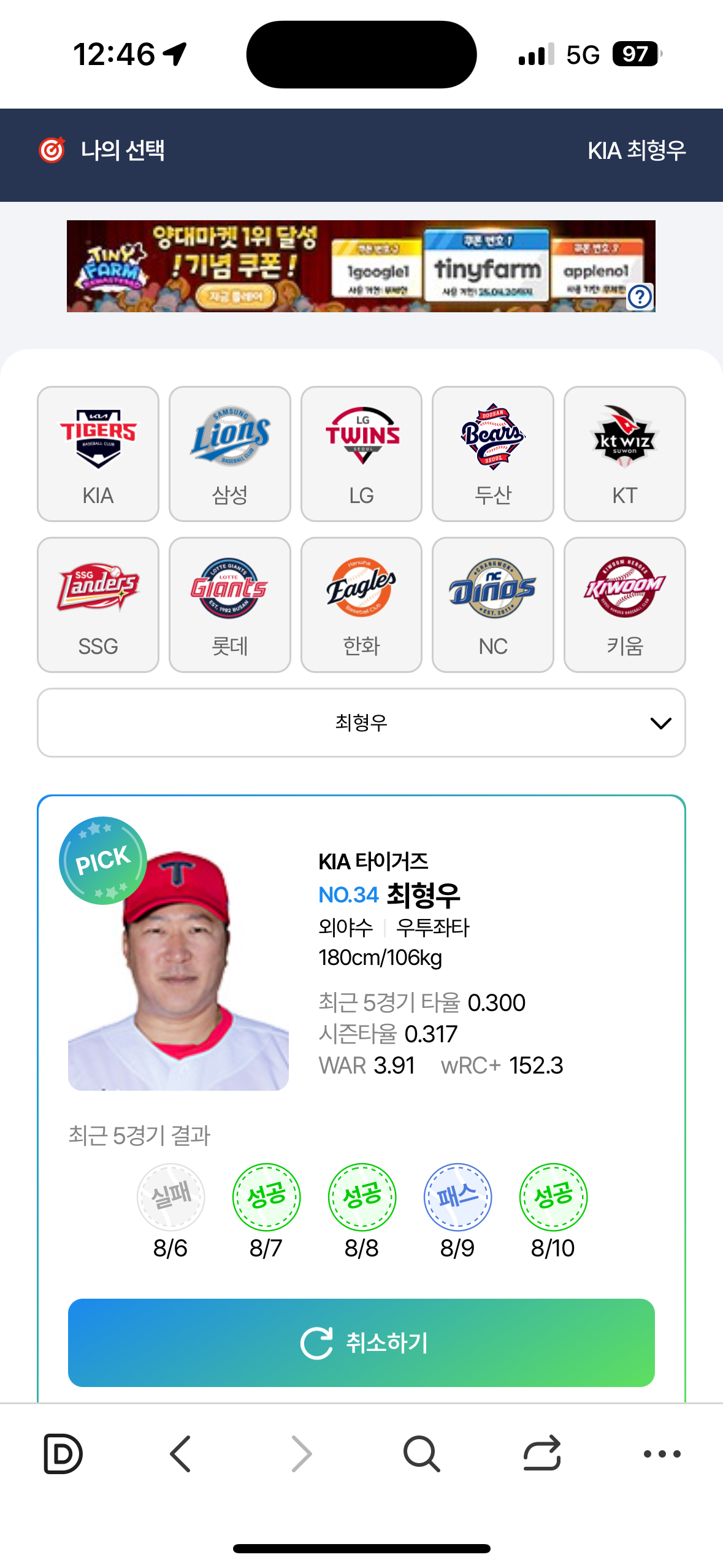723x1568 pixels.
Task: Open the ad info question mark
Action: coord(640,298)
